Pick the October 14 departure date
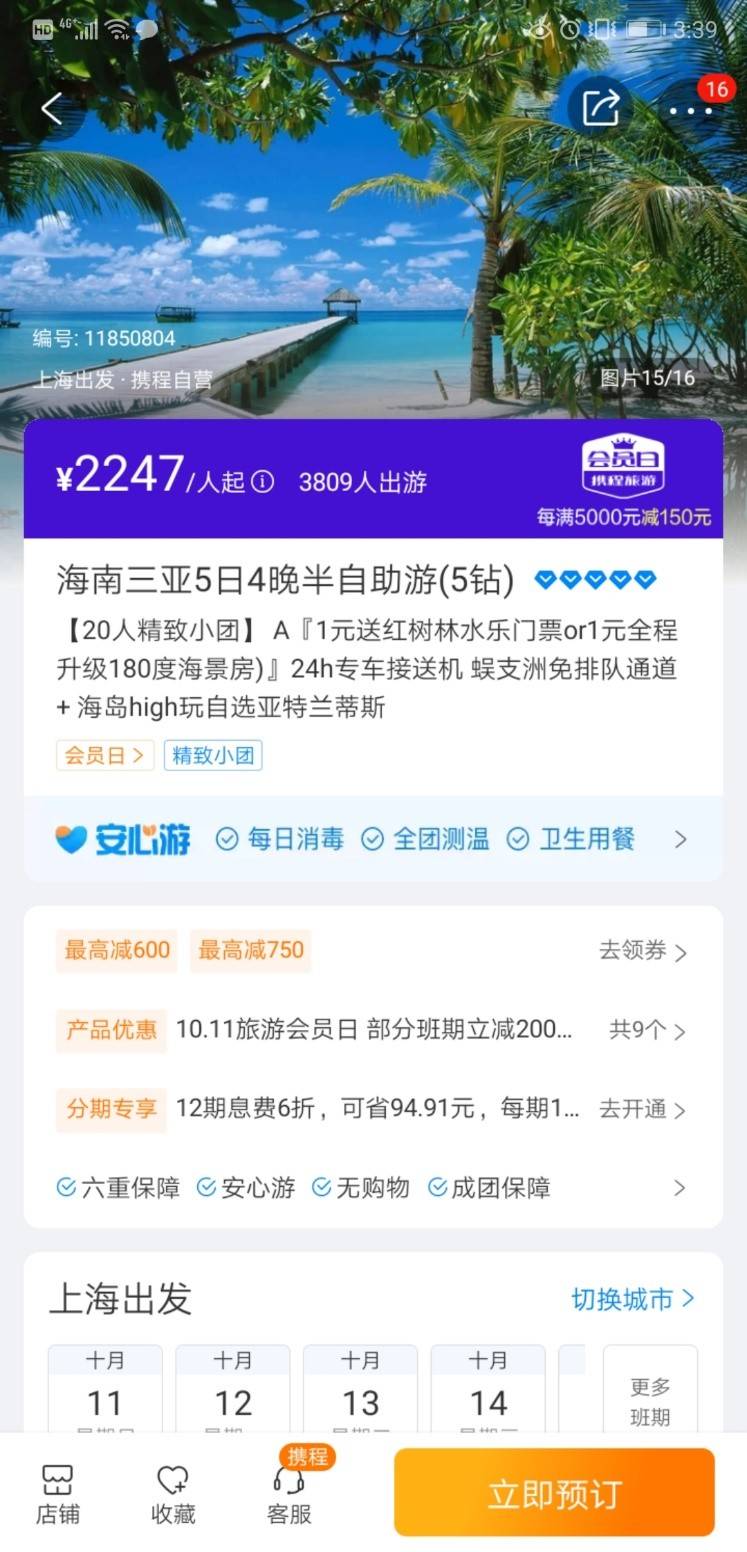The height and width of the screenshot is (1552, 747). tap(488, 1390)
